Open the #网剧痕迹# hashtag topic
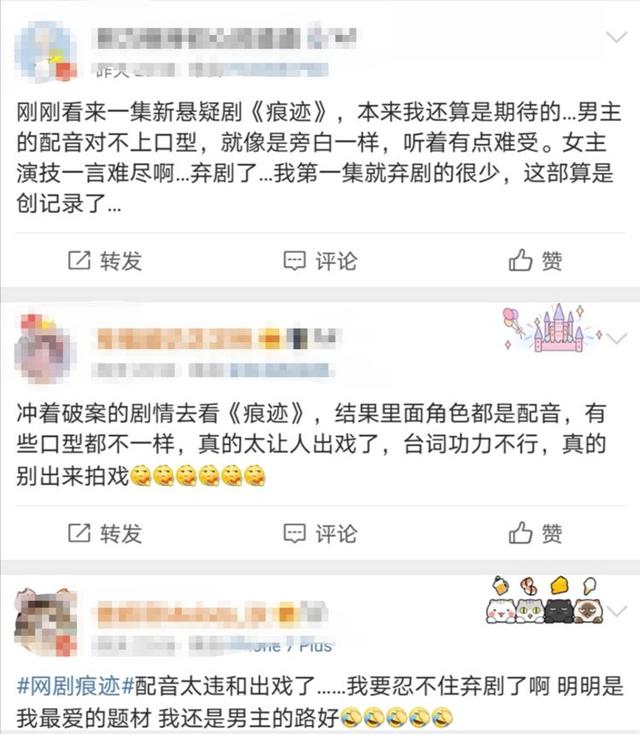 (70, 690)
